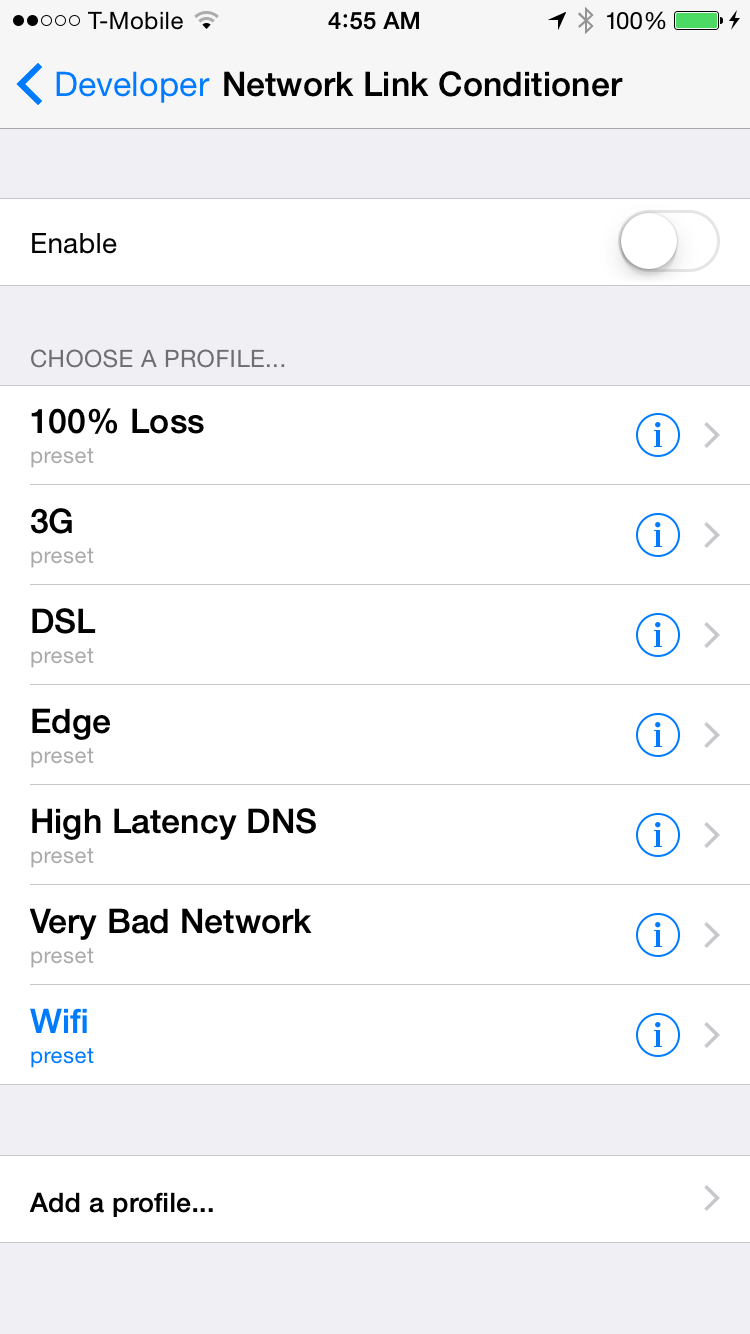The width and height of the screenshot is (750, 1334).
Task: Tap the Very Bad Network info icon
Action: click(x=657, y=935)
